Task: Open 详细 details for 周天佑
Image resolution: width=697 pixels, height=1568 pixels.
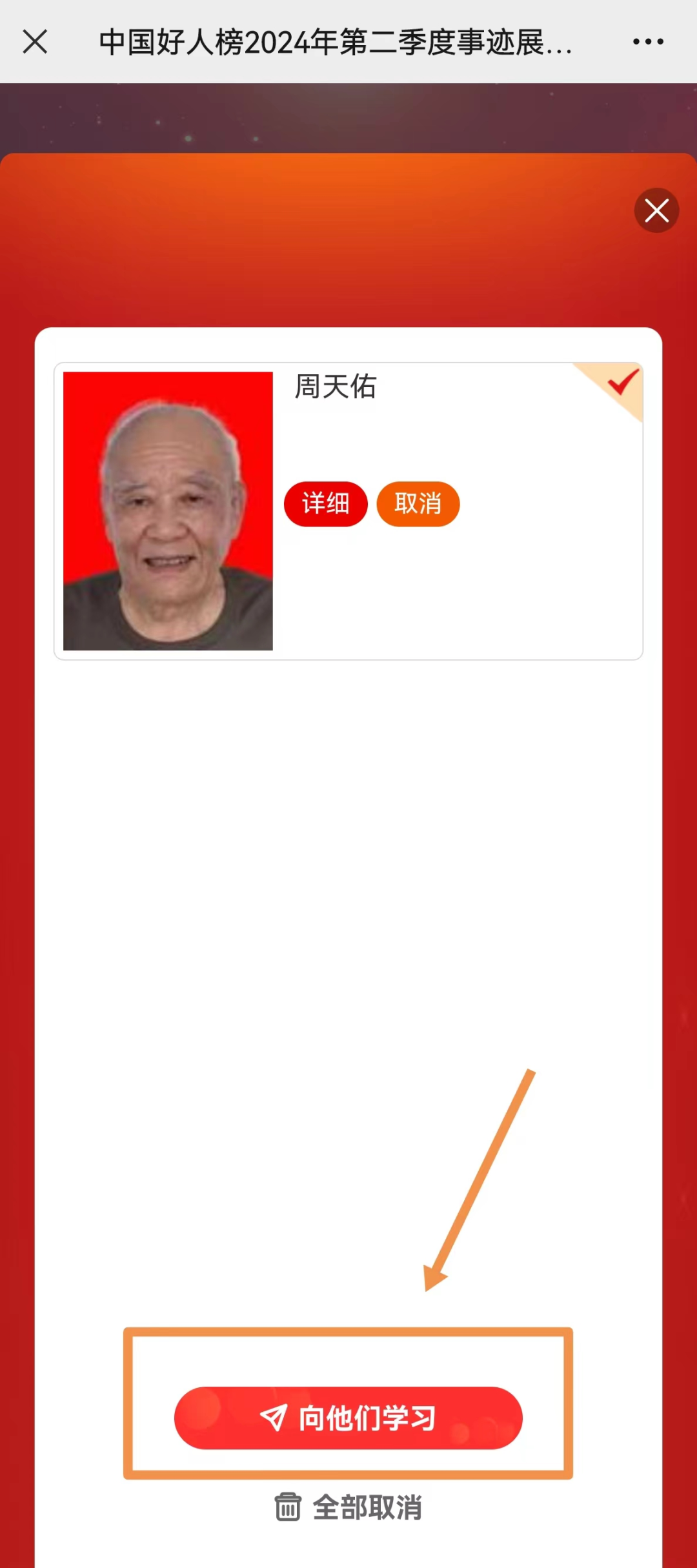Action: pos(325,503)
